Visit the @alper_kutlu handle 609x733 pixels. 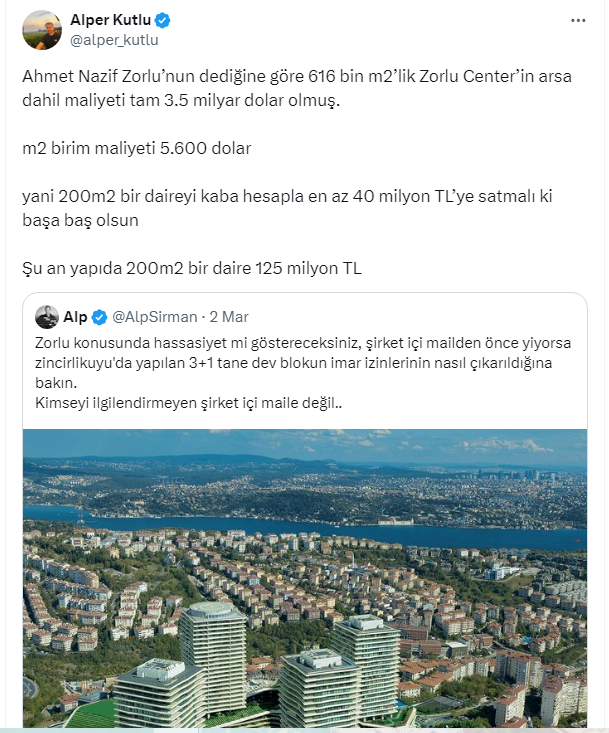(114, 40)
